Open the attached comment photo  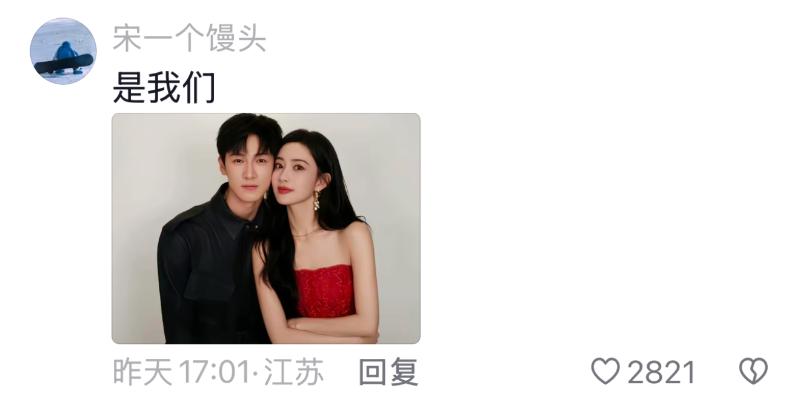pos(266,228)
